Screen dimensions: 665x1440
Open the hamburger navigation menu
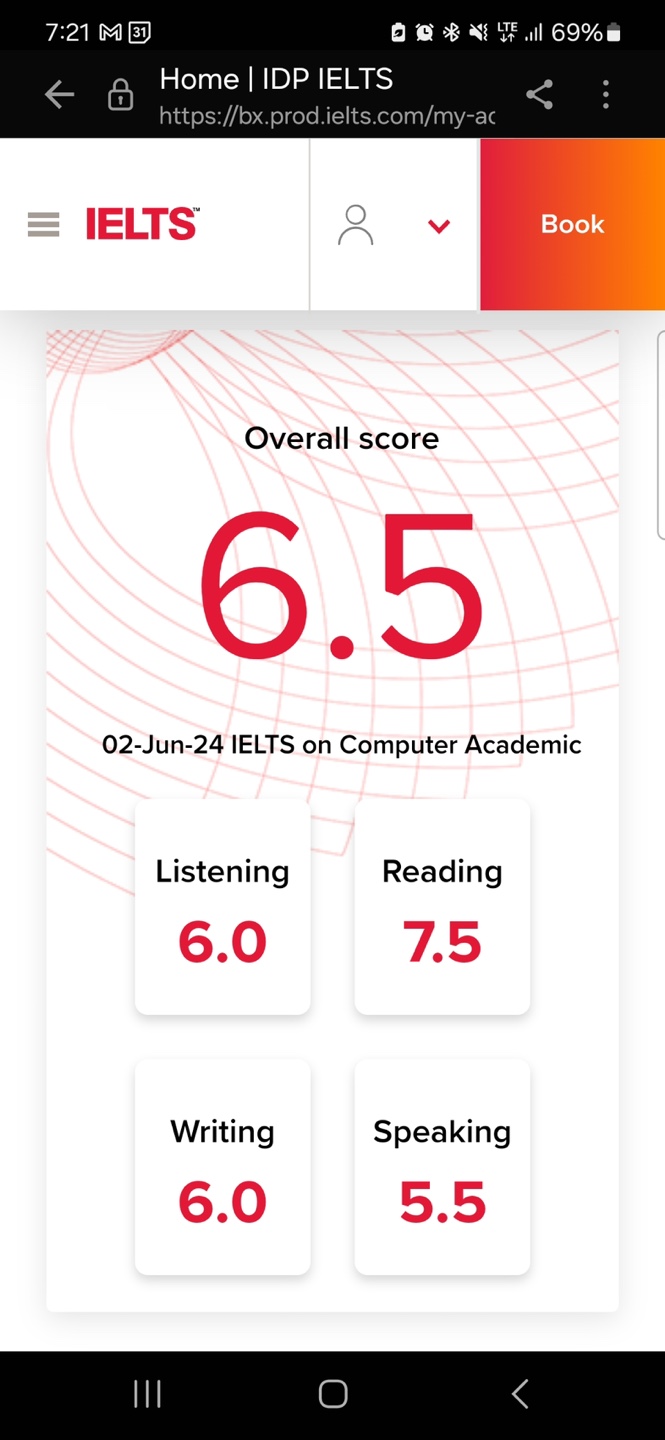pyautogui.click(x=43, y=225)
